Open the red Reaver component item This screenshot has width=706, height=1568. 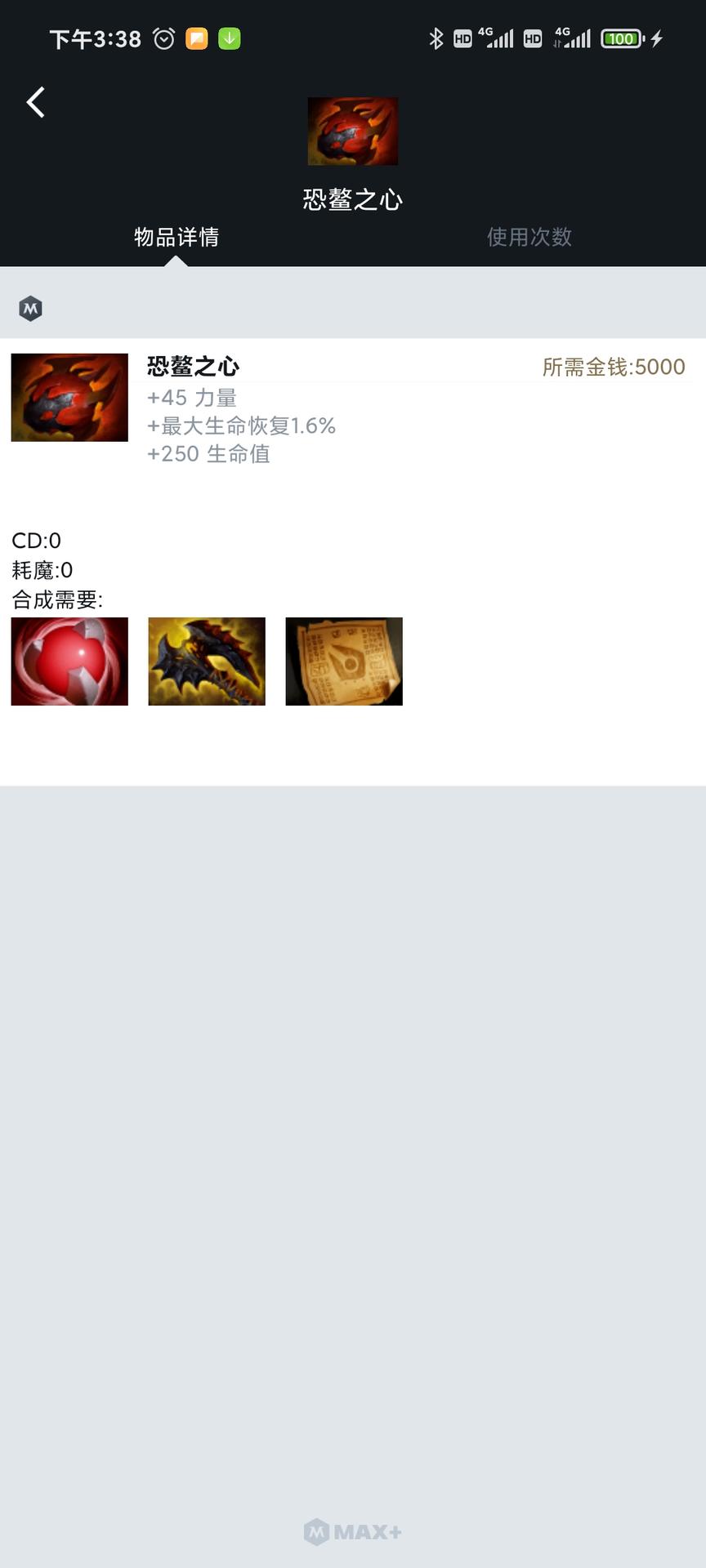69,661
